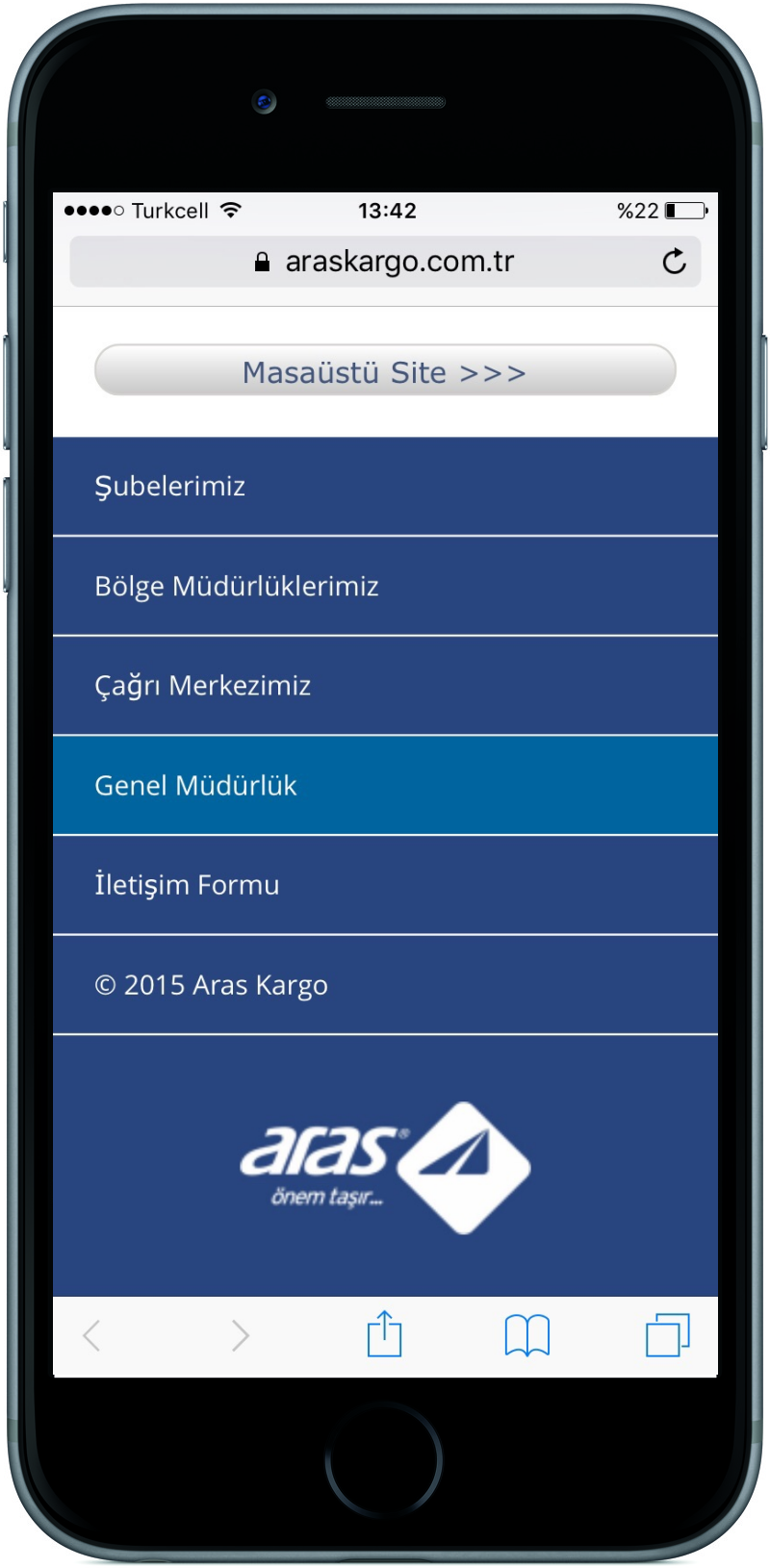The width and height of the screenshot is (770, 1568).
Task: Open Genel Müdürlük page
Action: [x=385, y=786]
